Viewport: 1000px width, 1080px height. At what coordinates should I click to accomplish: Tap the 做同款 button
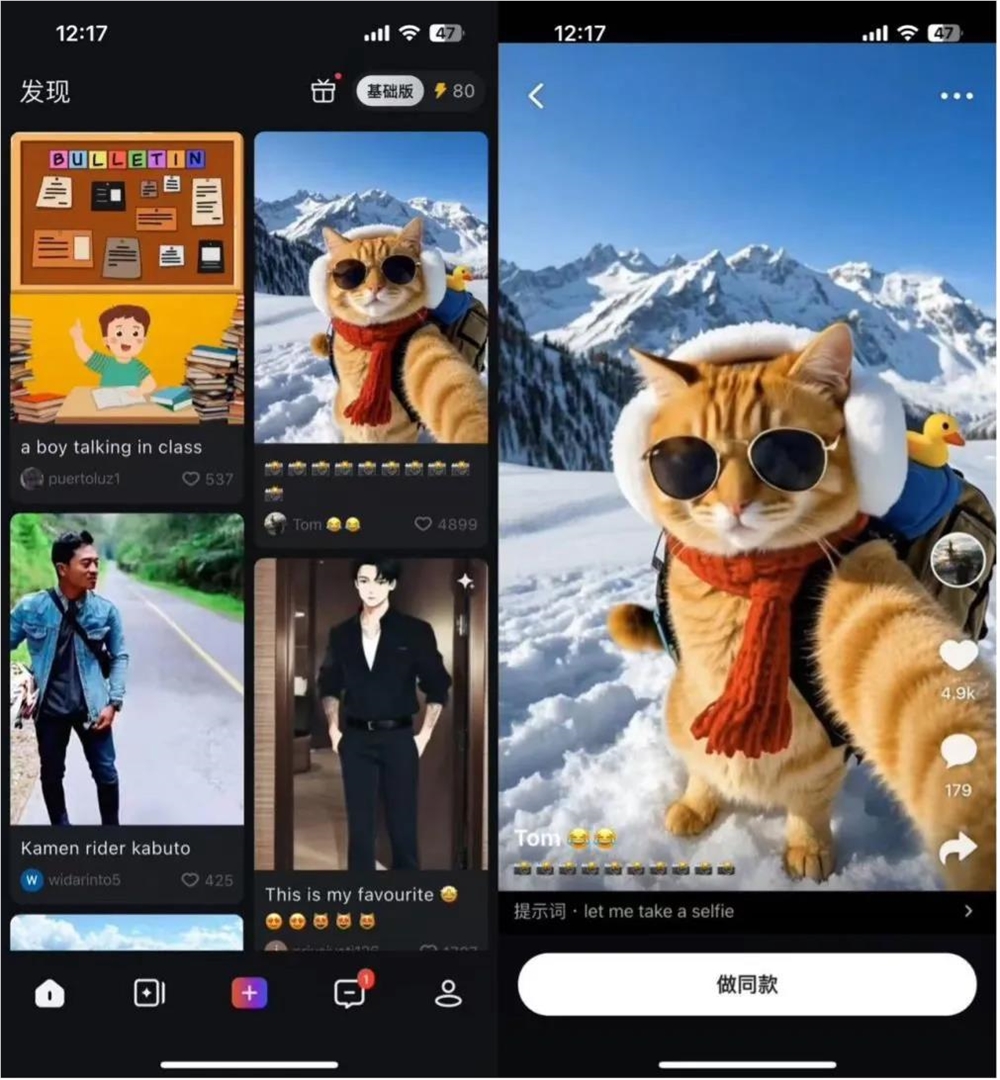coord(747,984)
